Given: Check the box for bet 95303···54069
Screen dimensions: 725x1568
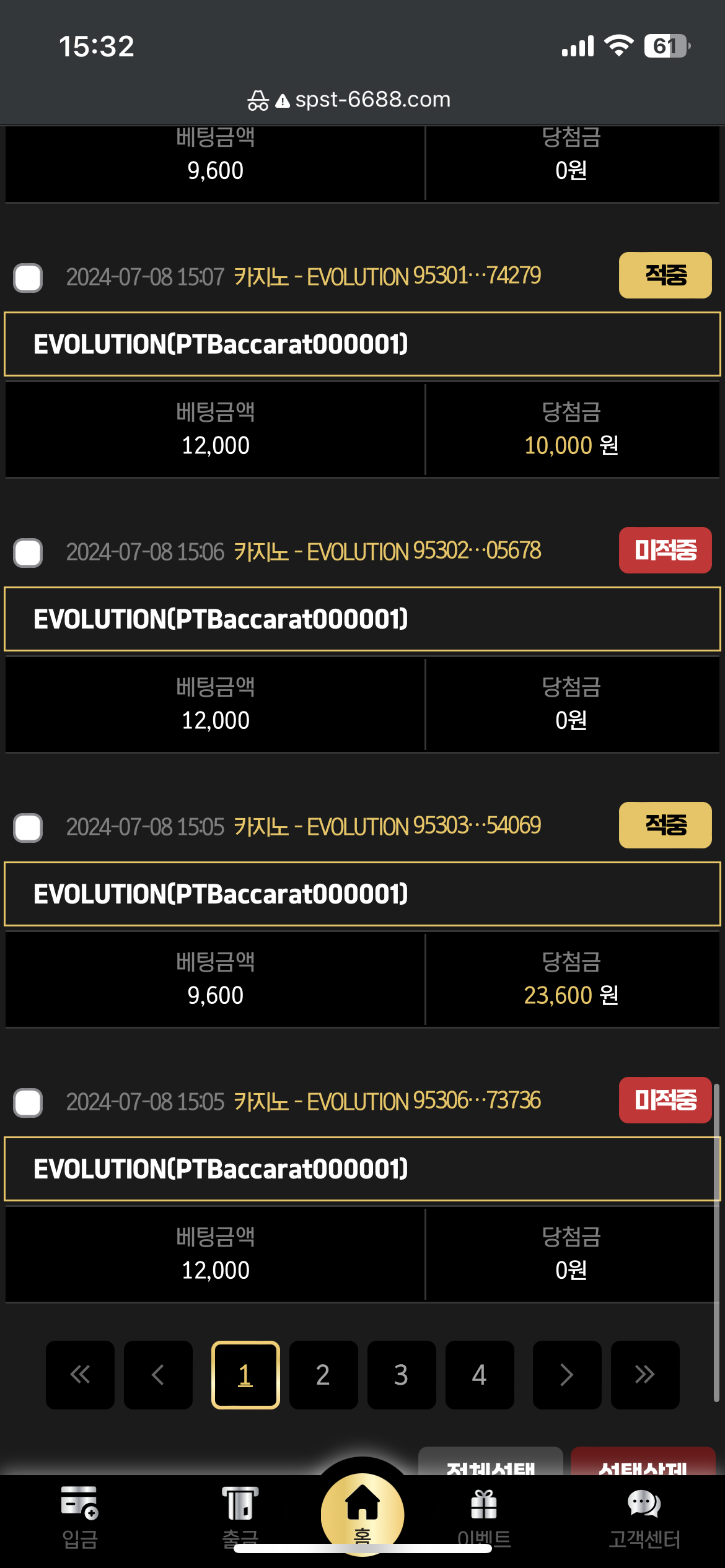Looking at the screenshot, I should point(28,827).
